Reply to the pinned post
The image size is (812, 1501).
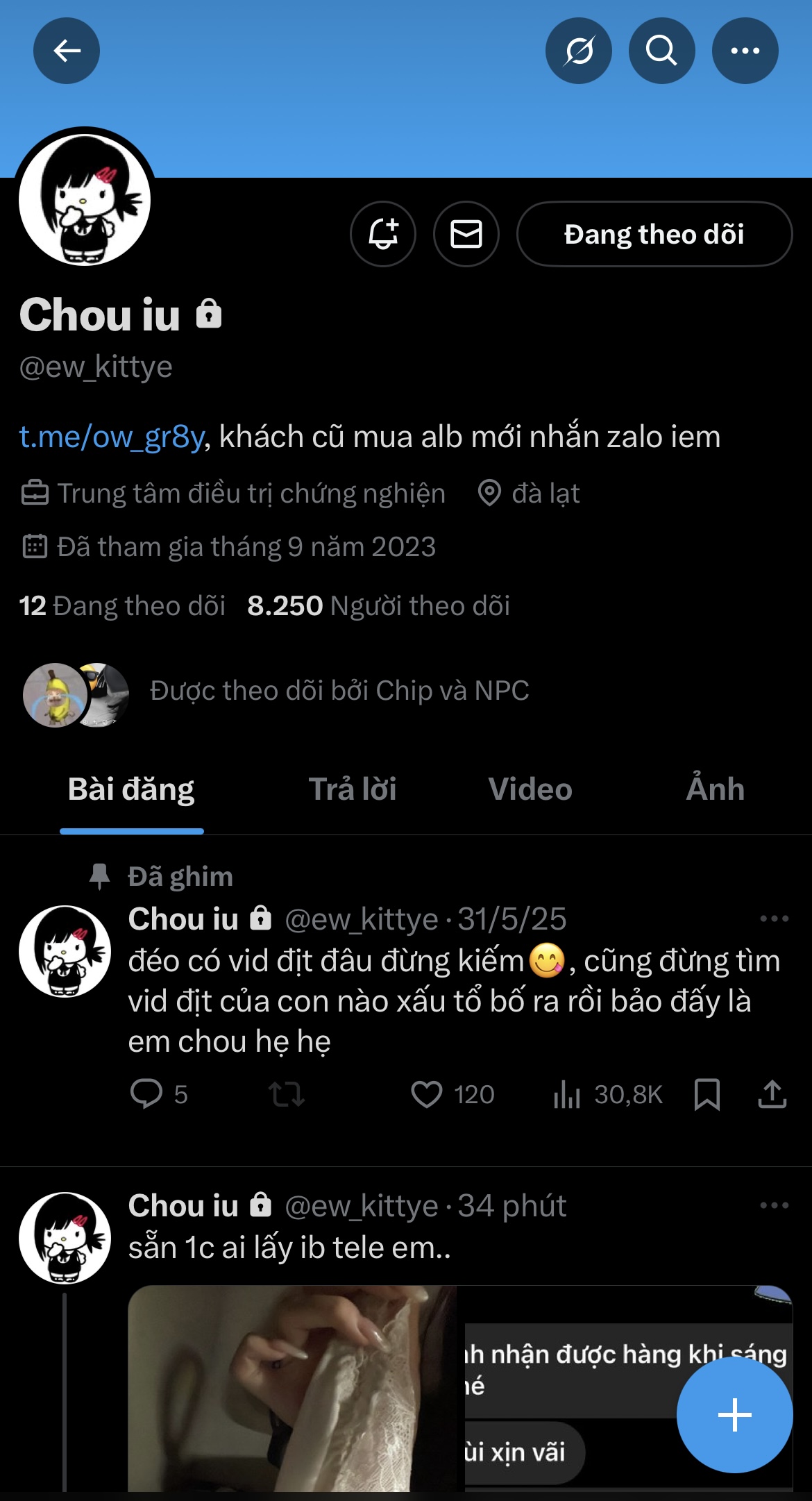(146, 1095)
